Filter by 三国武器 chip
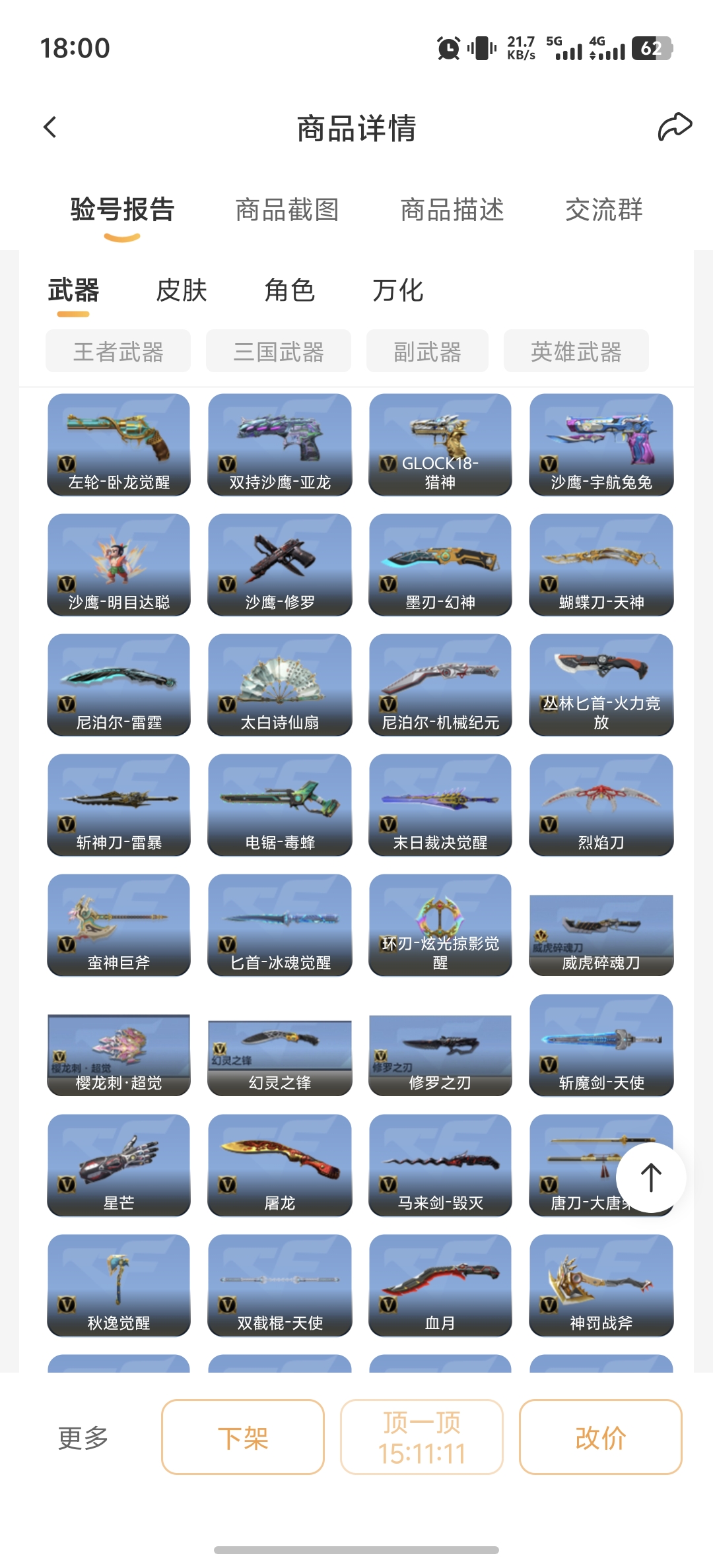This screenshot has width=713, height=1568. (x=279, y=352)
